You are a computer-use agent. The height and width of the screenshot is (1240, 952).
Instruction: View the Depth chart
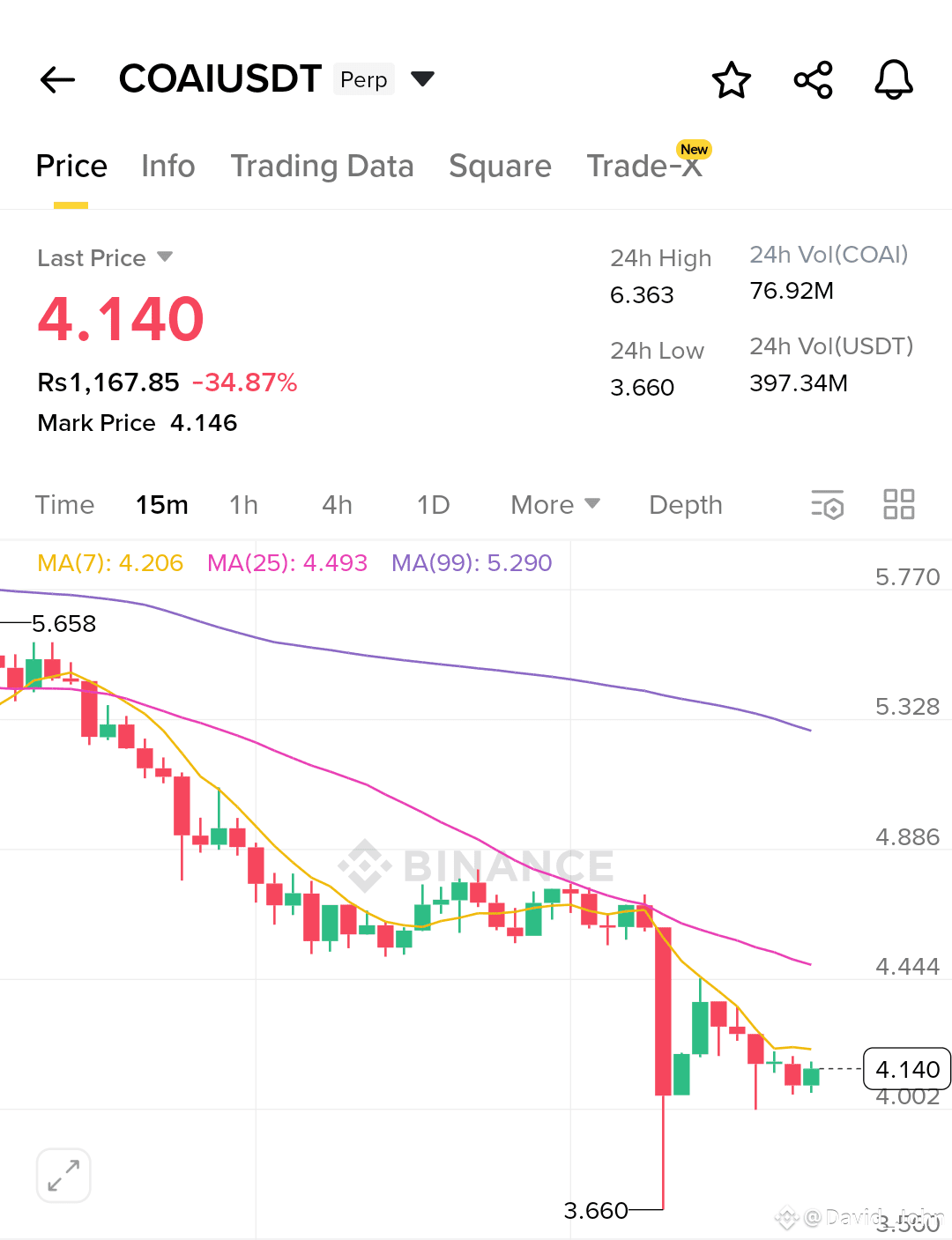tap(685, 504)
